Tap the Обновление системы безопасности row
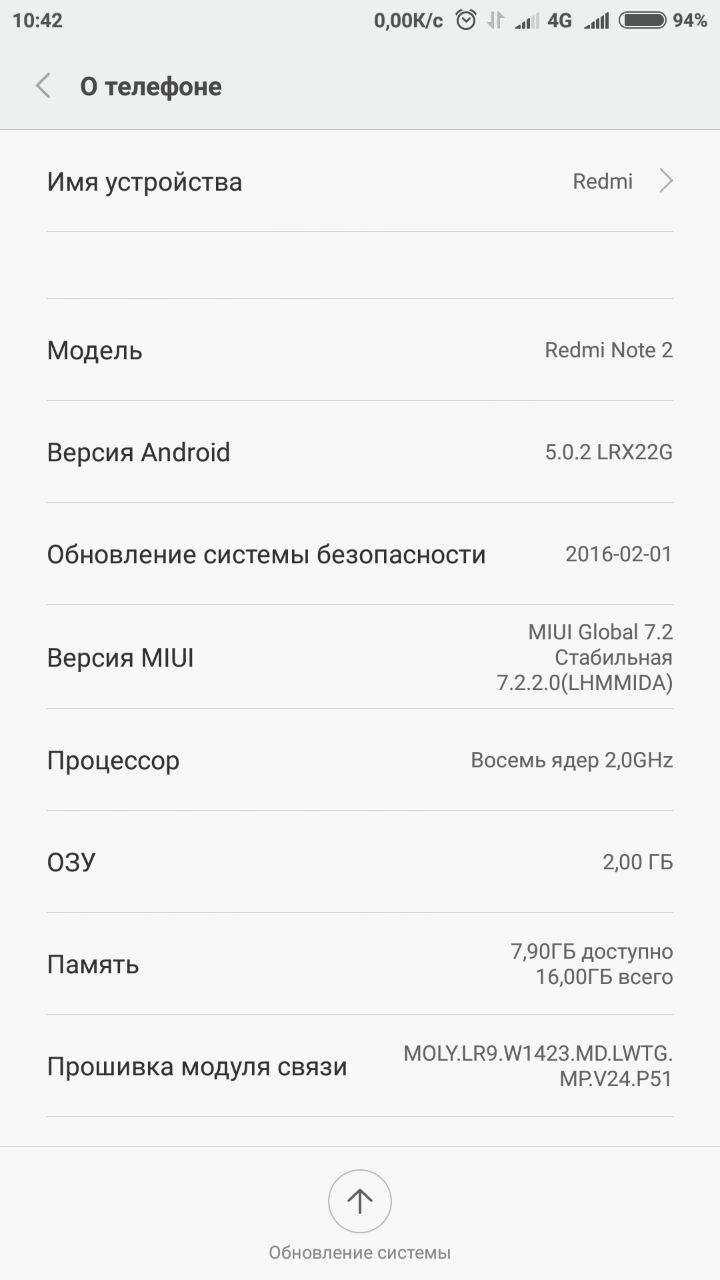 [360, 554]
